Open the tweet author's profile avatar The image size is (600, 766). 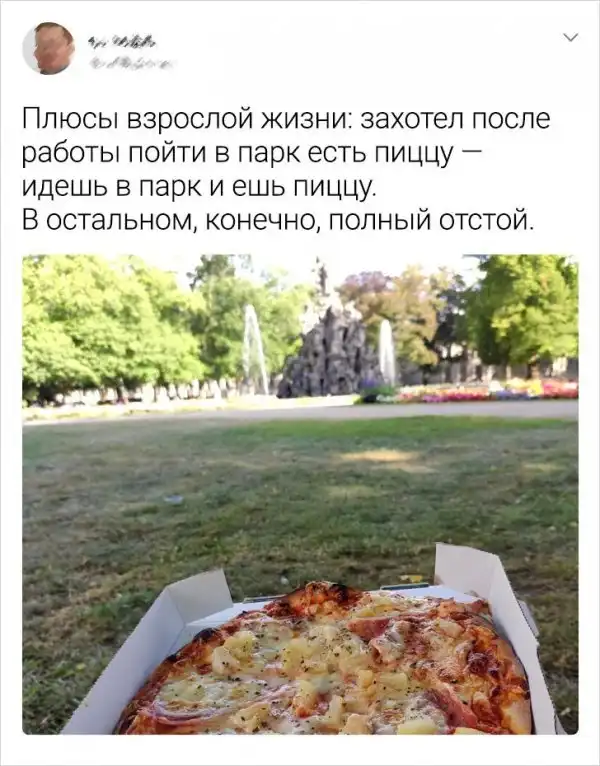(x=48, y=49)
